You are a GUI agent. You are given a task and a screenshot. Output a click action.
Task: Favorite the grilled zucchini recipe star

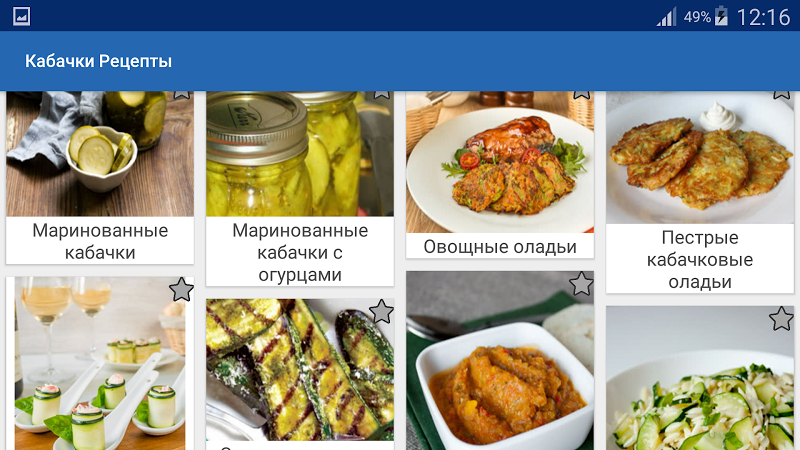(x=381, y=311)
